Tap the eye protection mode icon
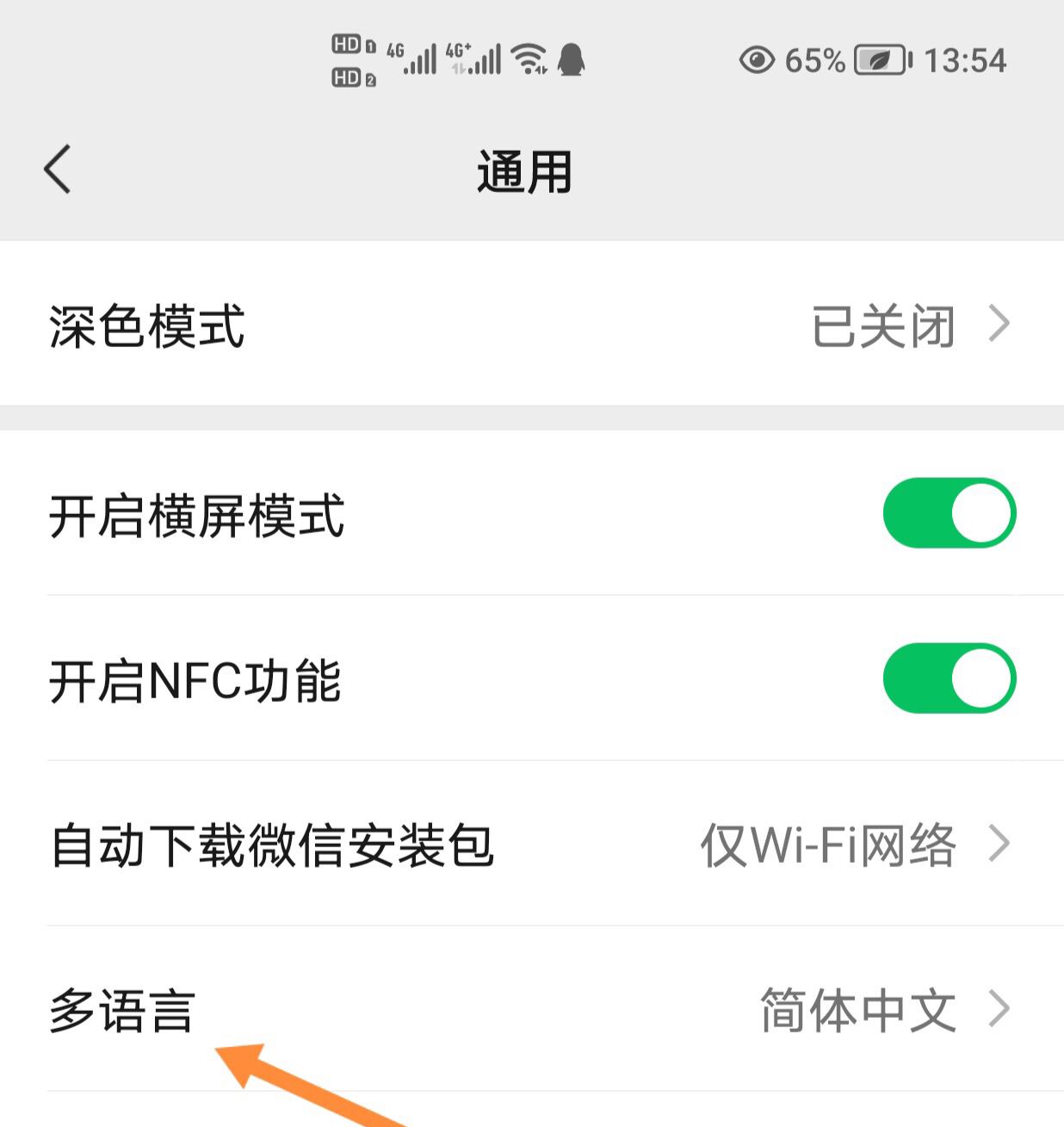The image size is (1064, 1127). (758, 60)
